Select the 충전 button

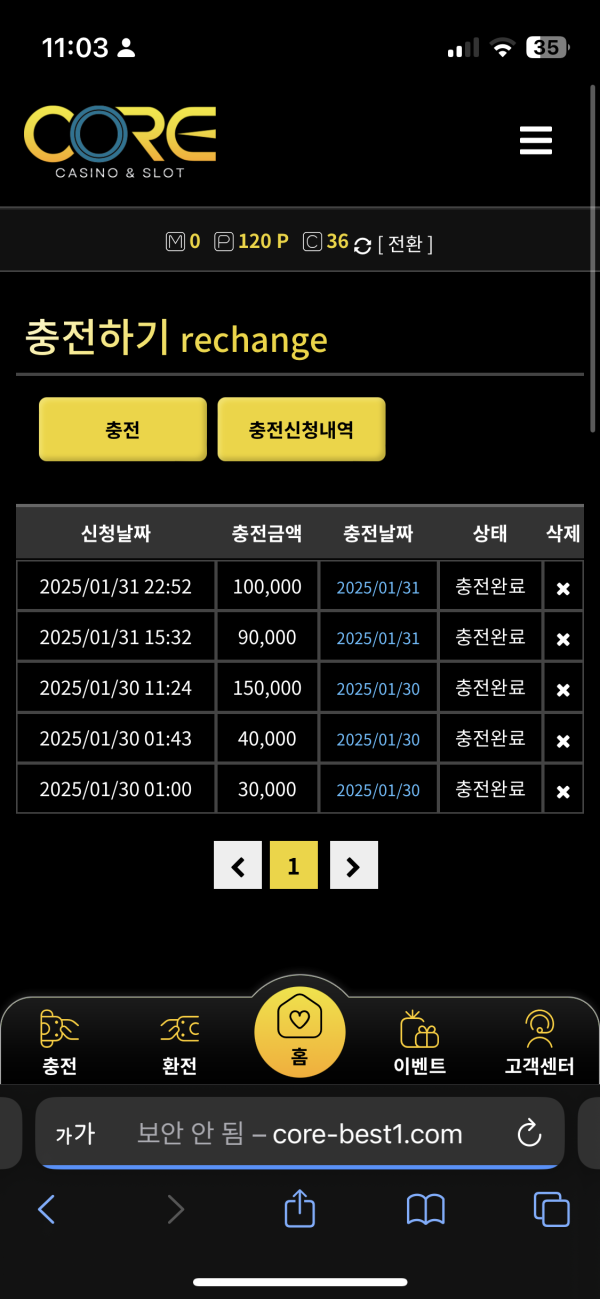click(x=122, y=430)
